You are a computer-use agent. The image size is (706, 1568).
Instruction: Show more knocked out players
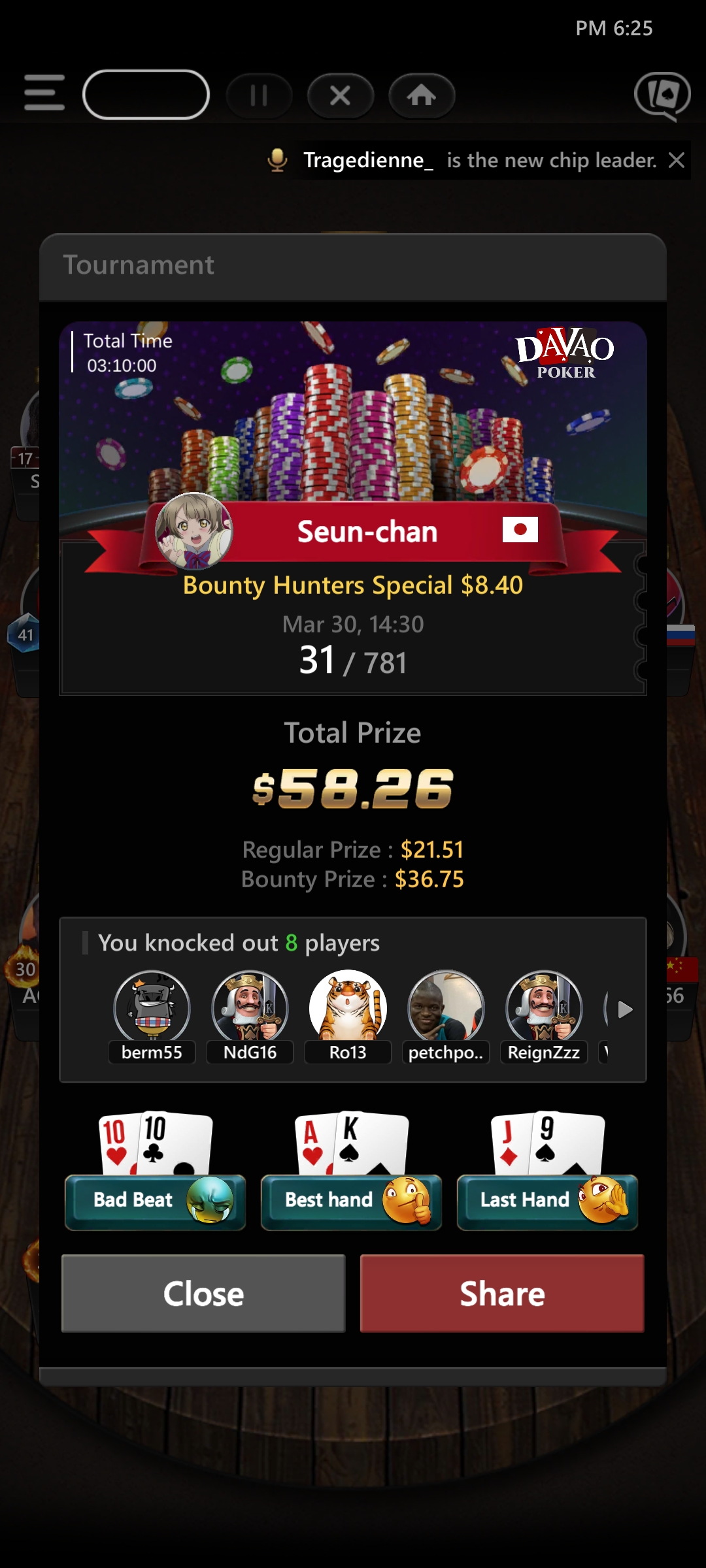[625, 1009]
